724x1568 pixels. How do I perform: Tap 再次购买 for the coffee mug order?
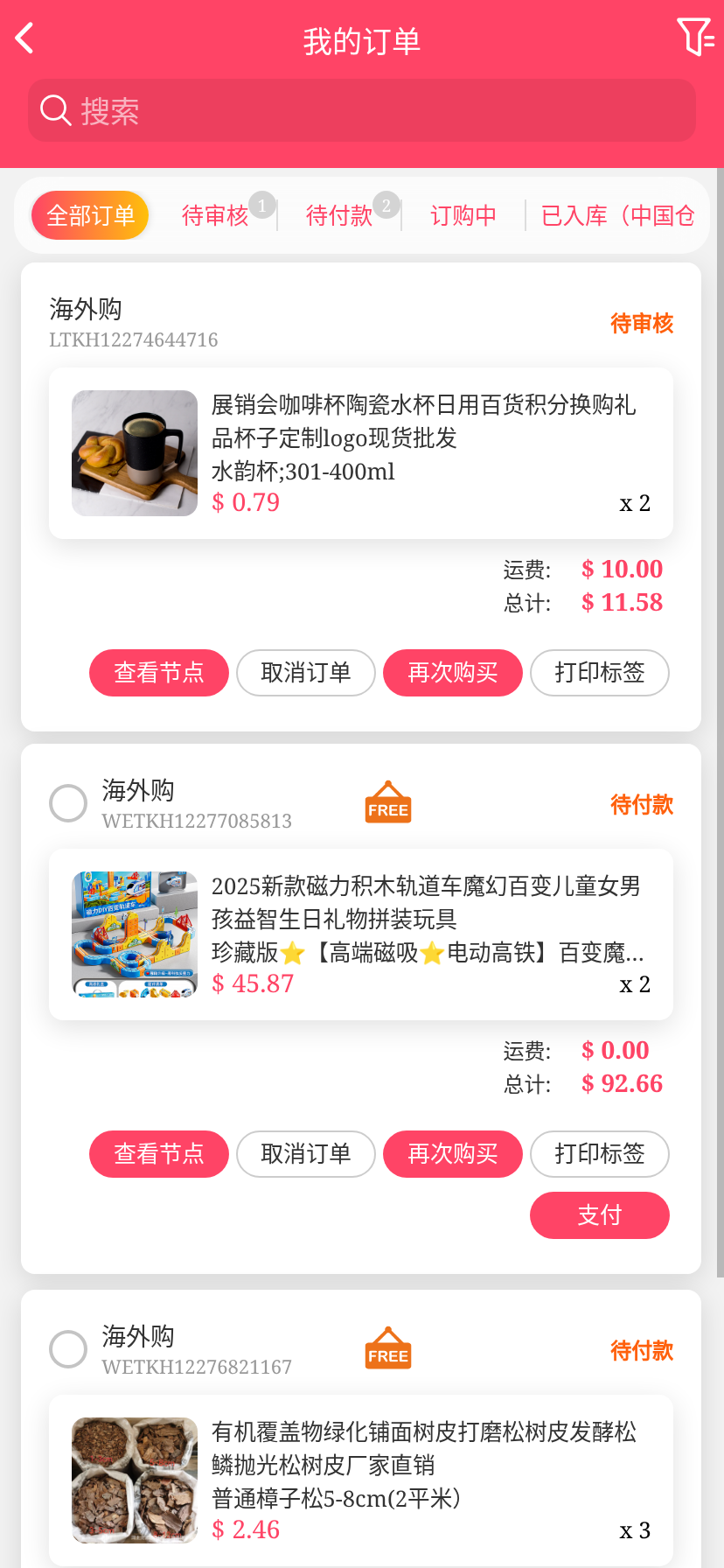(x=453, y=673)
